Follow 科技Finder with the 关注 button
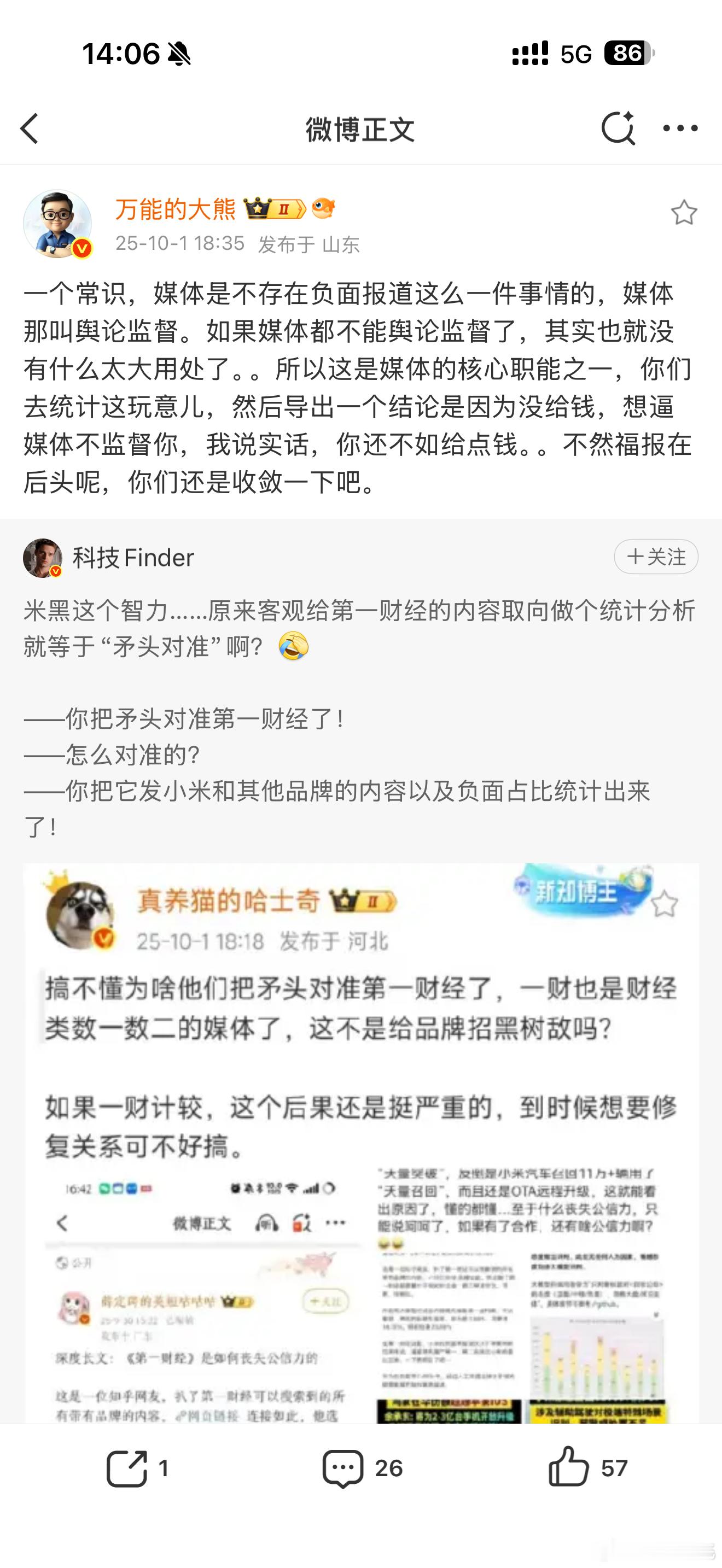 656,557
